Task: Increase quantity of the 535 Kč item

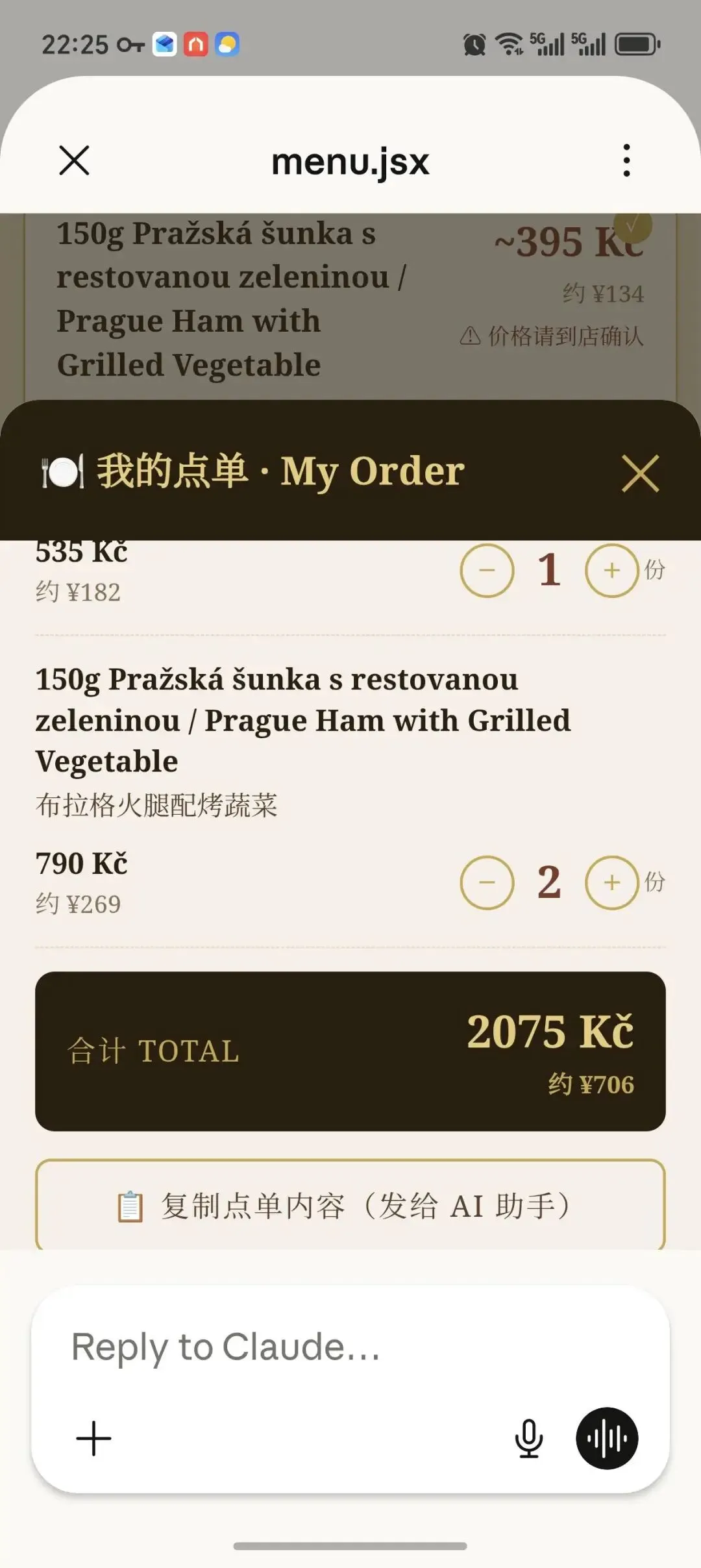Action: coord(611,570)
